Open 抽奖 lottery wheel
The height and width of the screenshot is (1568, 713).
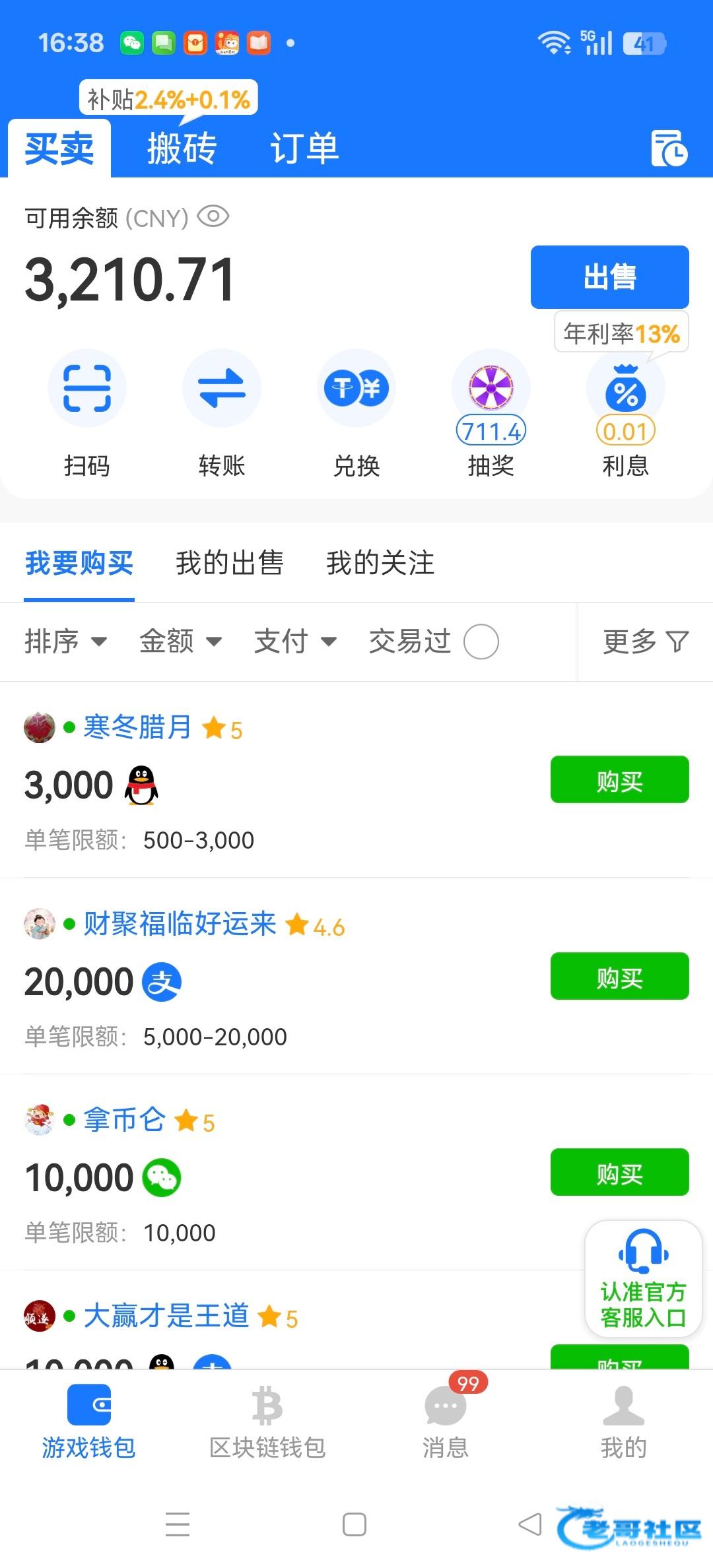pyautogui.click(x=491, y=389)
